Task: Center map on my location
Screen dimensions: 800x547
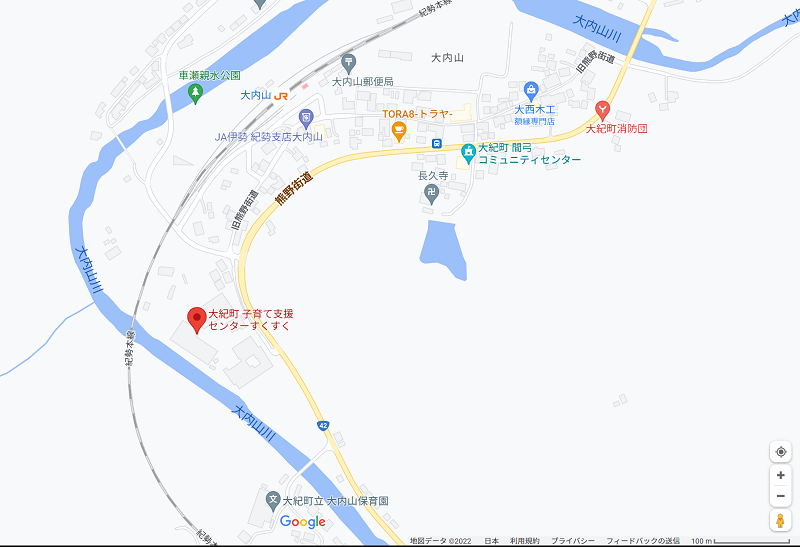Action: click(x=781, y=452)
